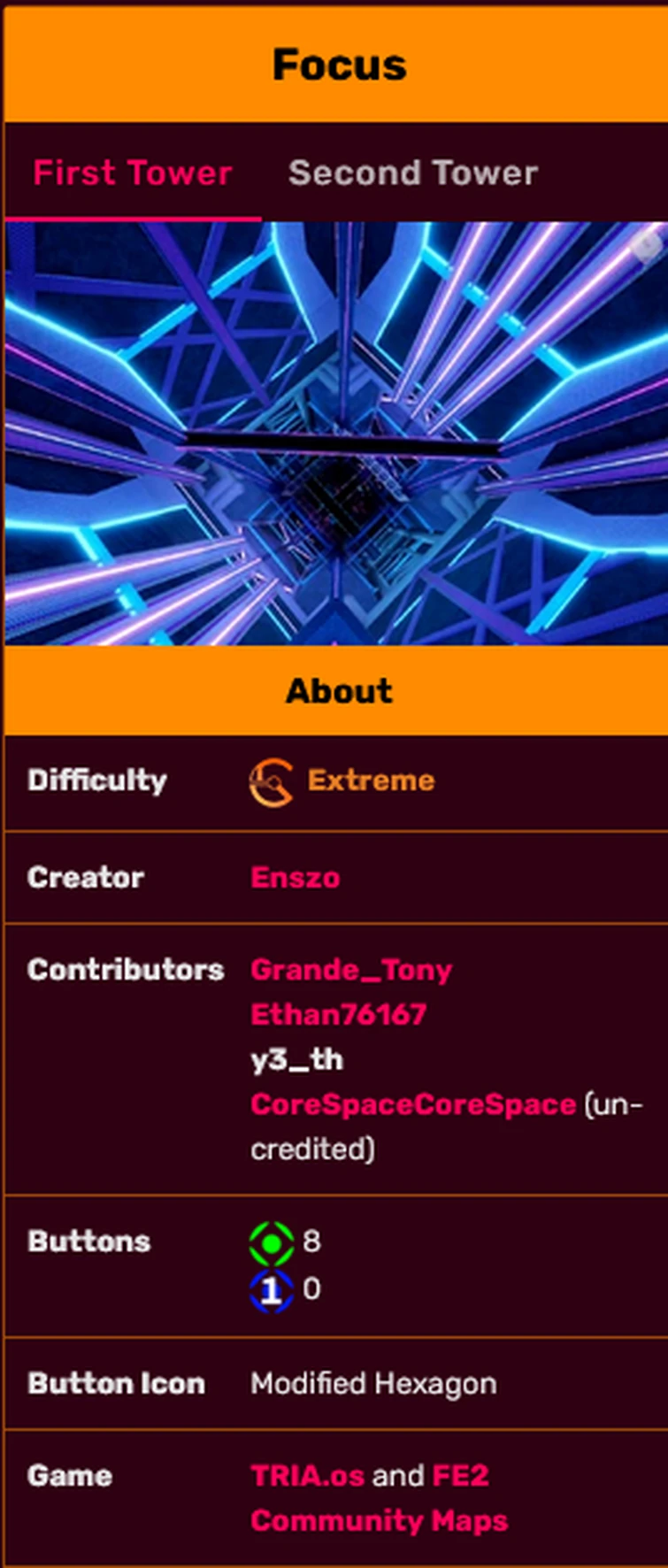
Task: Open the CoreSpaceCoreSpace contributor link
Action: pos(412,1104)
